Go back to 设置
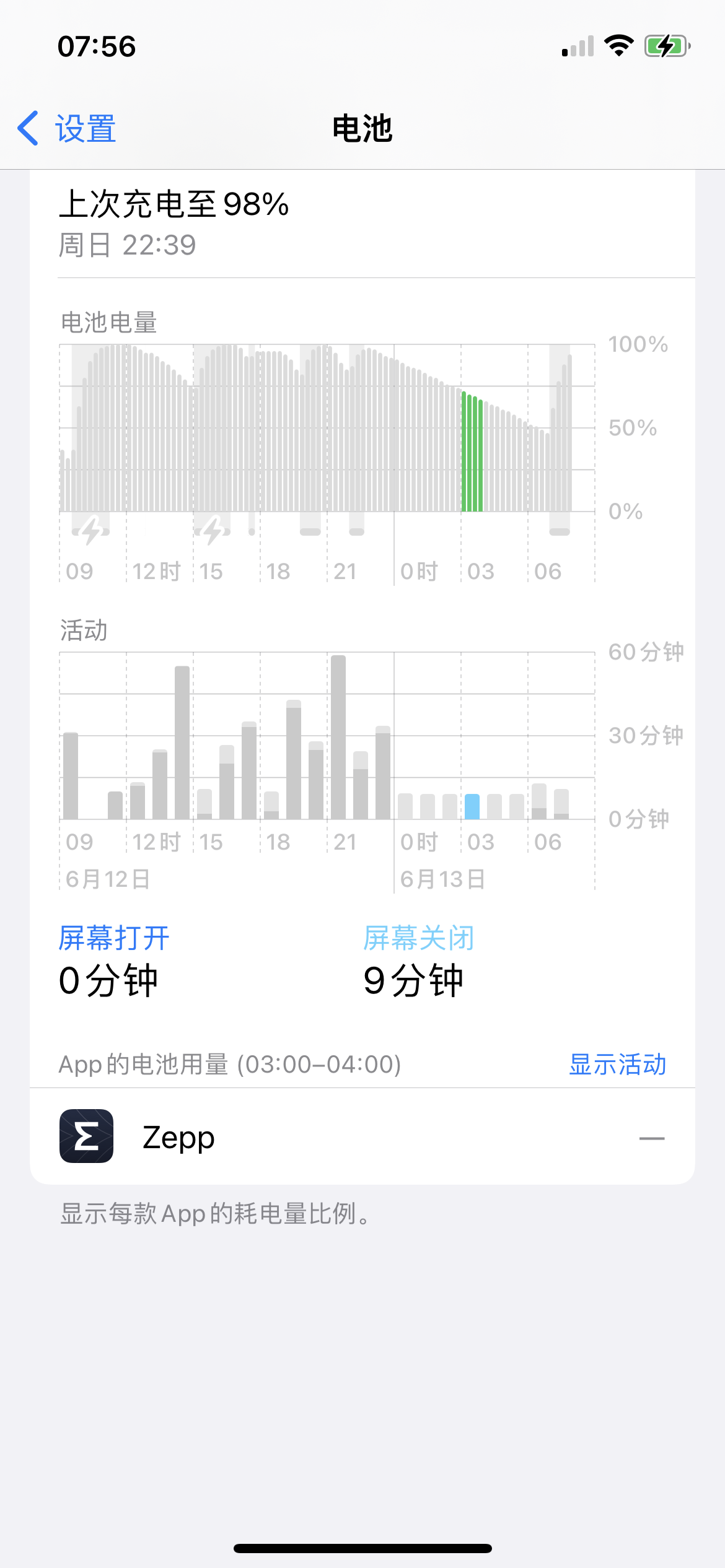Image resolution: width=725 pixels, height=1568 pixels. coord(67,129)
